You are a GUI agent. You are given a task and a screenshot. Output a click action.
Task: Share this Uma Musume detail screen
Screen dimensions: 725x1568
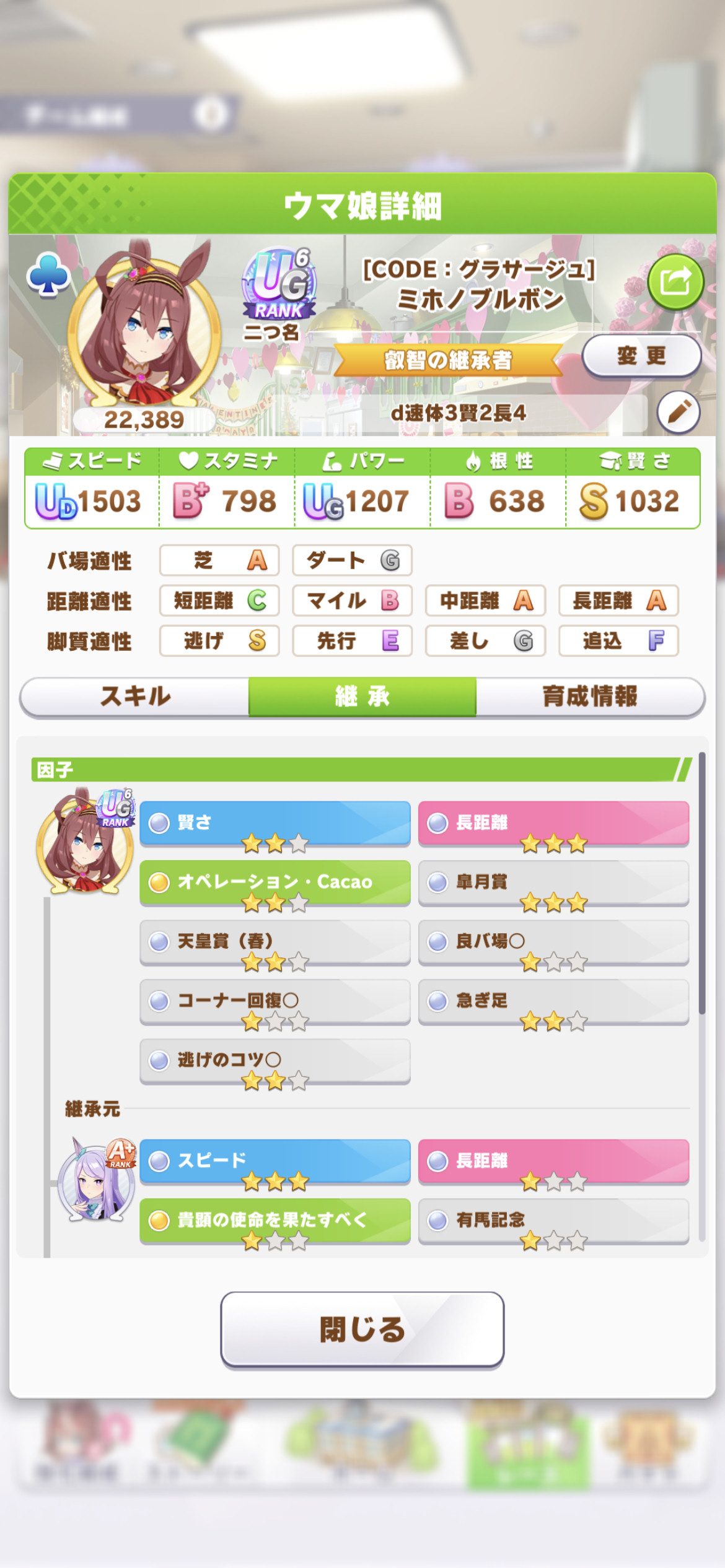click(676, 282)
